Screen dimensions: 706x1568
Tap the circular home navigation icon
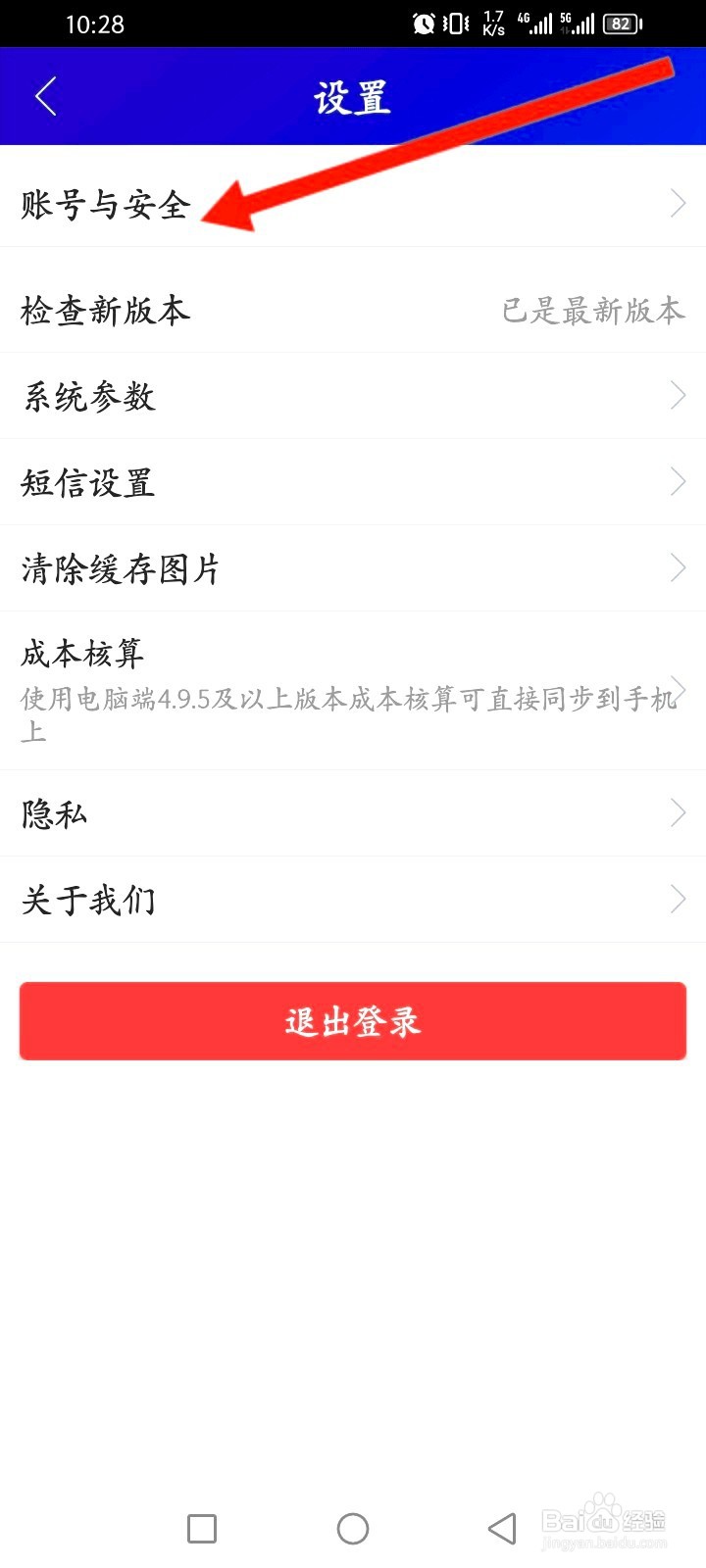pyautogui.click(x=353, y=1528)
